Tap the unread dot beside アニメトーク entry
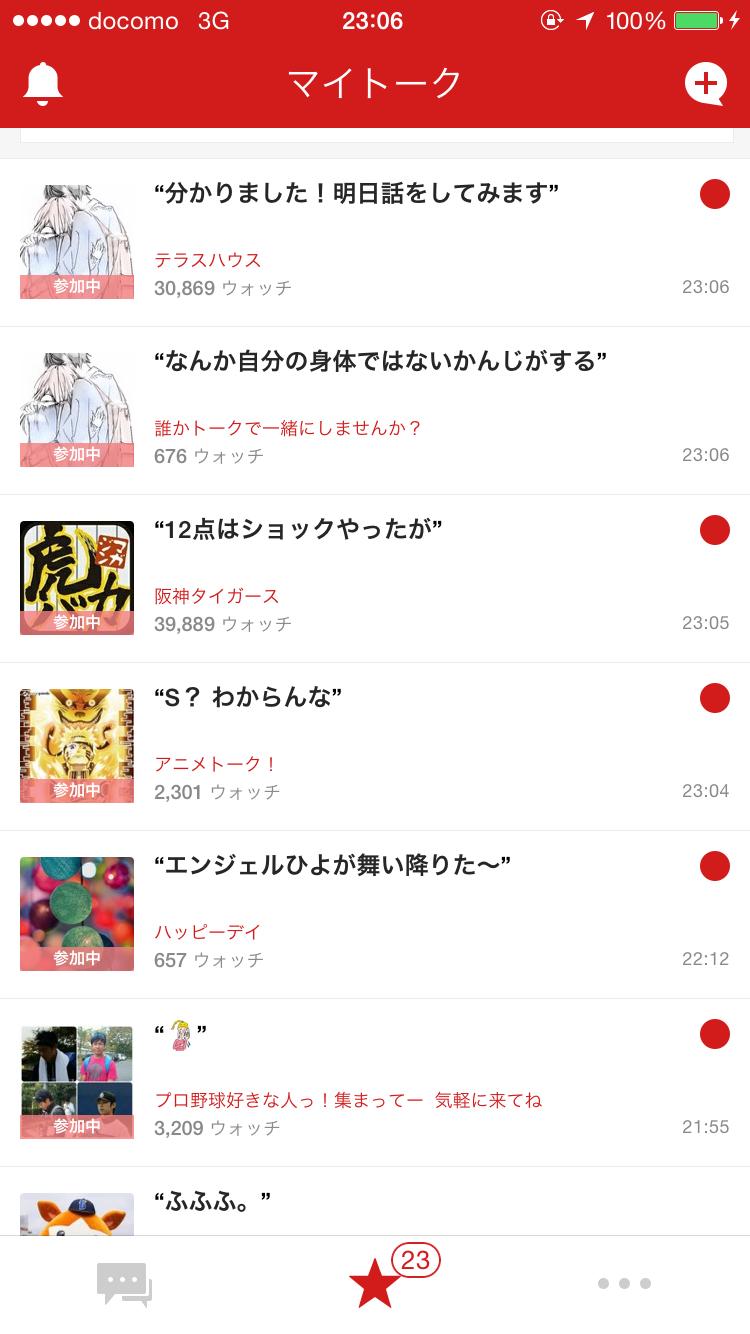Viewport: 750px width, 1334px height. click(715, 698)
